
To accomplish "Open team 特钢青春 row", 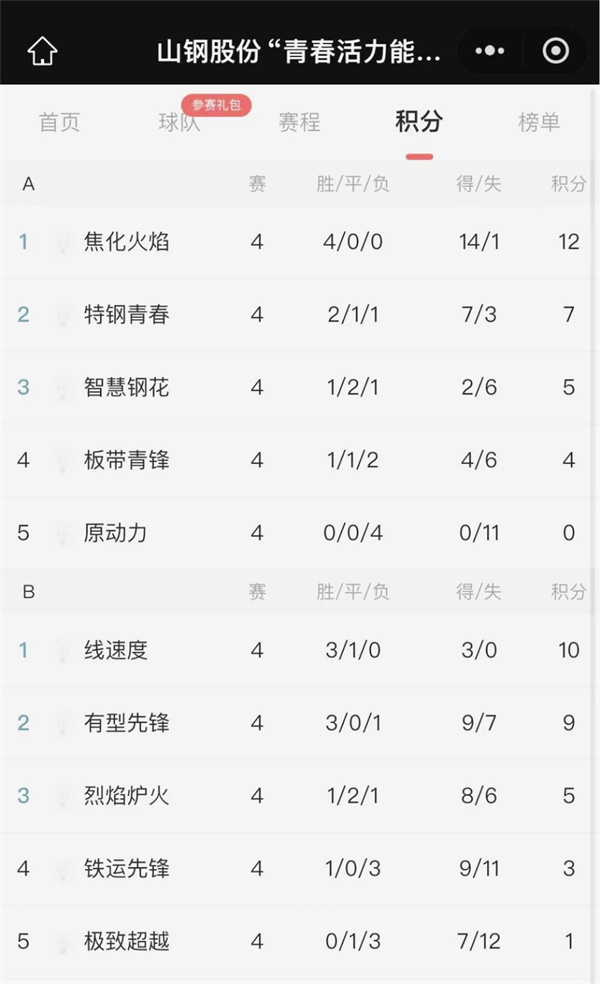I will 127,315.
